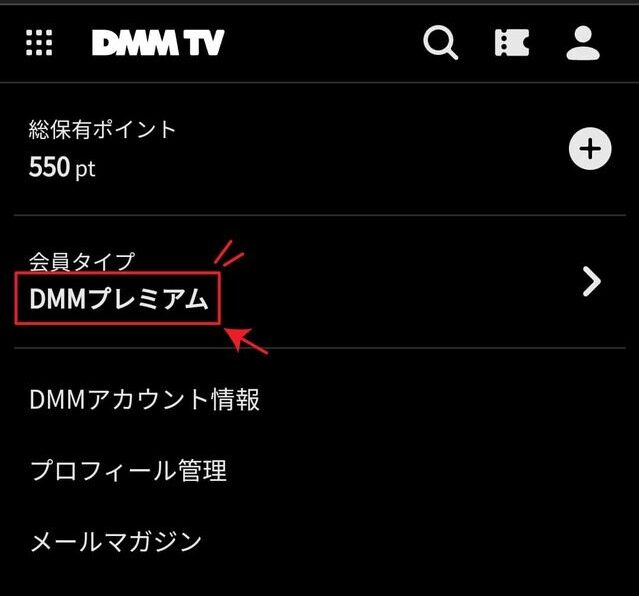Open the search icon
The width and height of the screenshot is (639, 596).
pyautogui.click(x=440, y=43)
